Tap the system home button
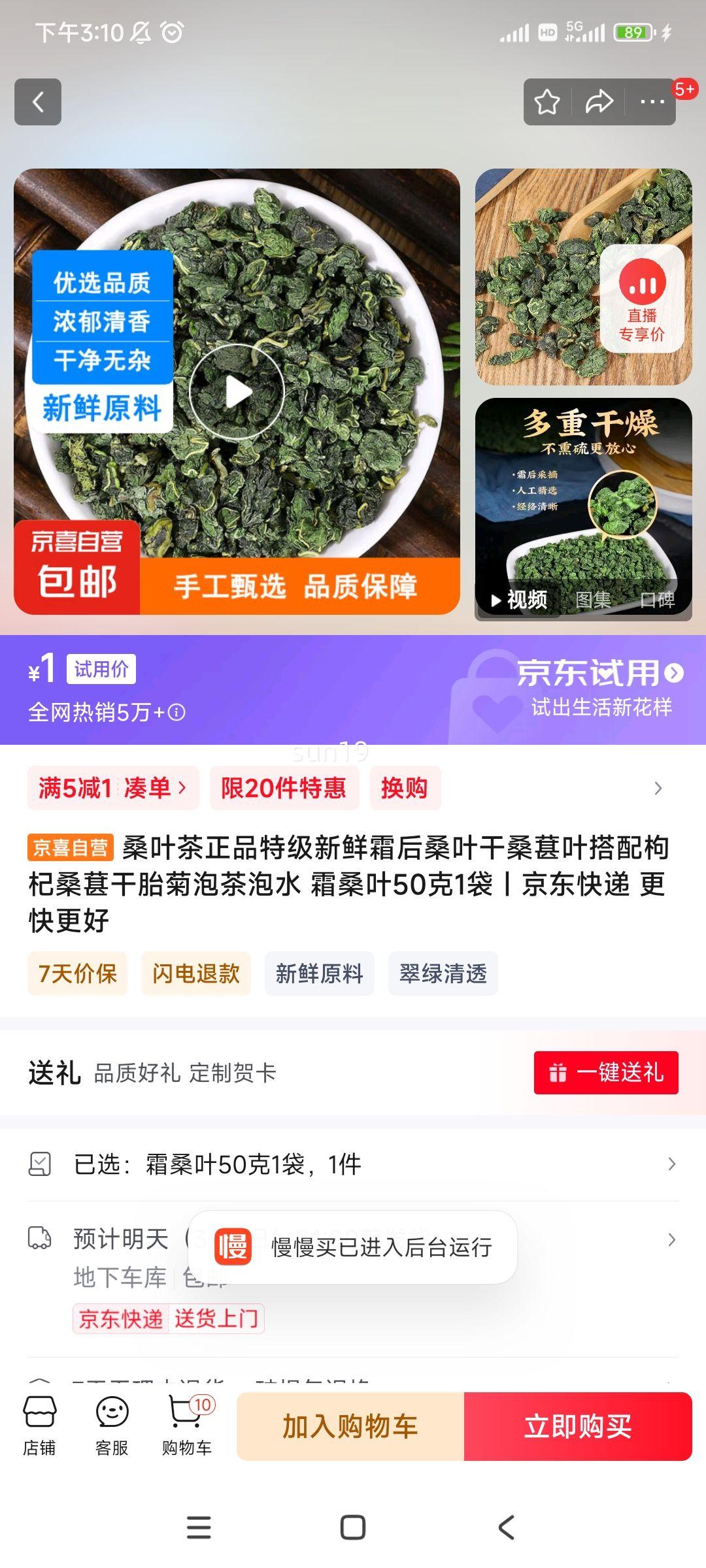The height and width of the screenshot is (1568, 706). coord(353,1527)
